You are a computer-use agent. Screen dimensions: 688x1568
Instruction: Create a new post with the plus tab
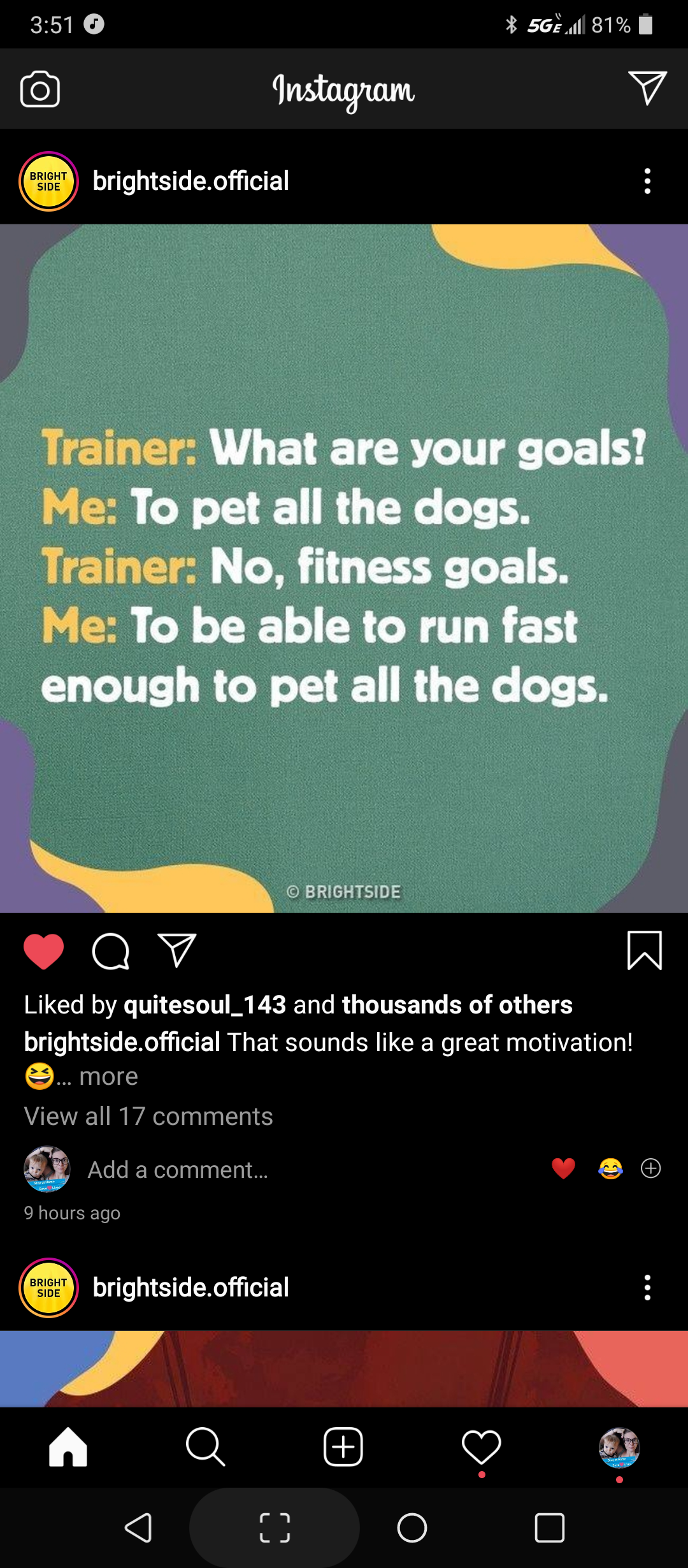tap(343, 1447)
